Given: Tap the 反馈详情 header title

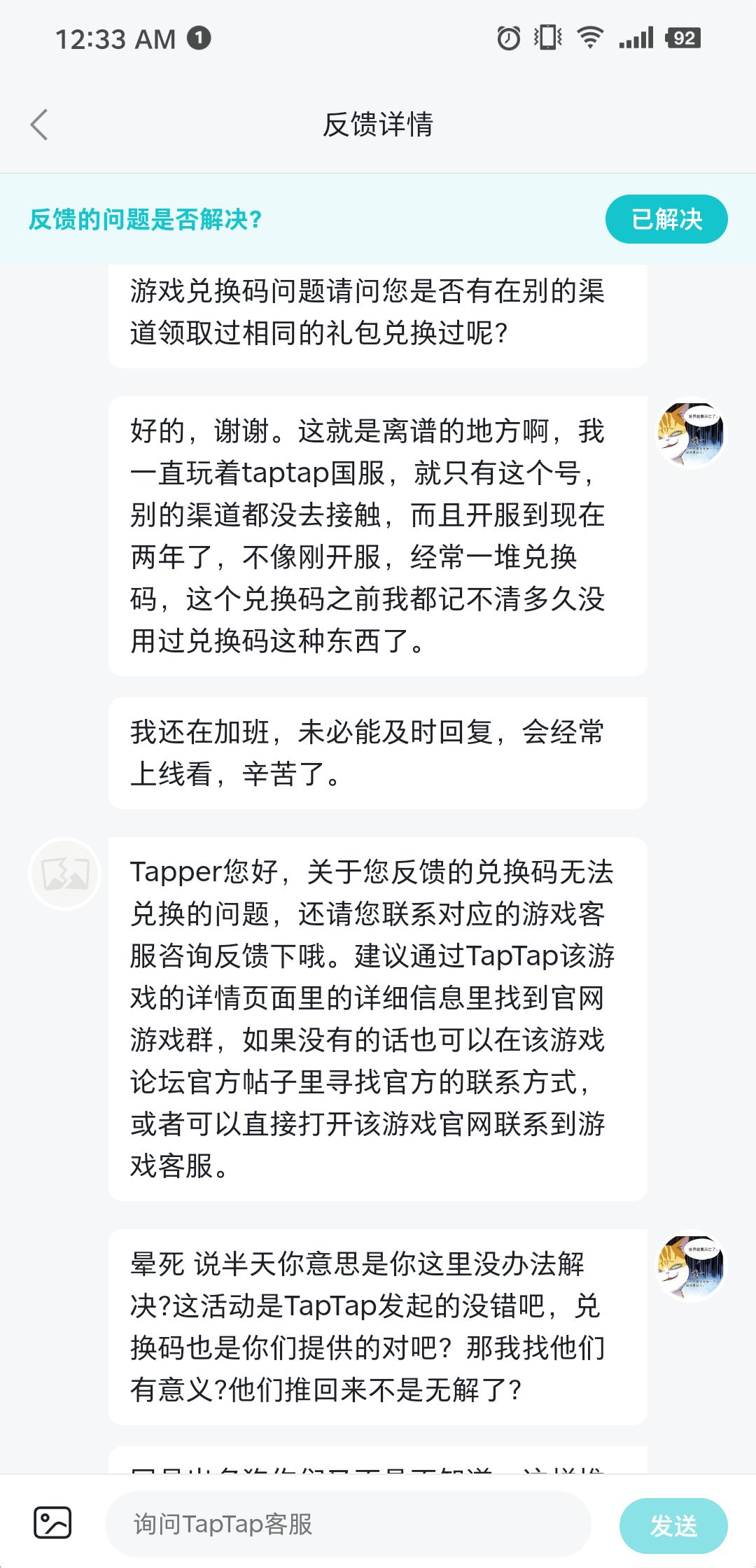Looking at the screenshot, I should (378, 123).
